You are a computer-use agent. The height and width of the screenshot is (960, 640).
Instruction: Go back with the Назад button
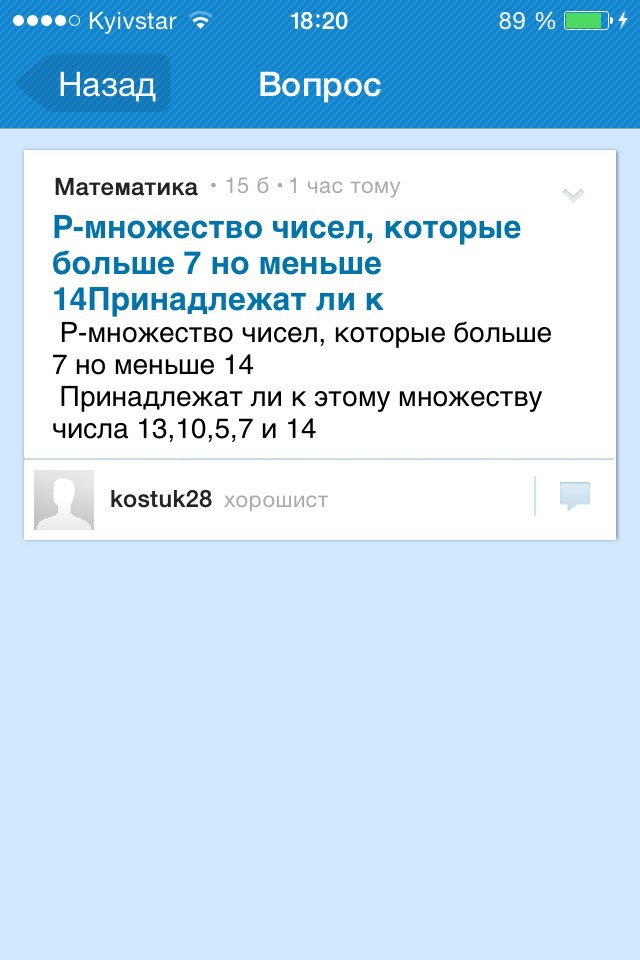pos(96,85)
